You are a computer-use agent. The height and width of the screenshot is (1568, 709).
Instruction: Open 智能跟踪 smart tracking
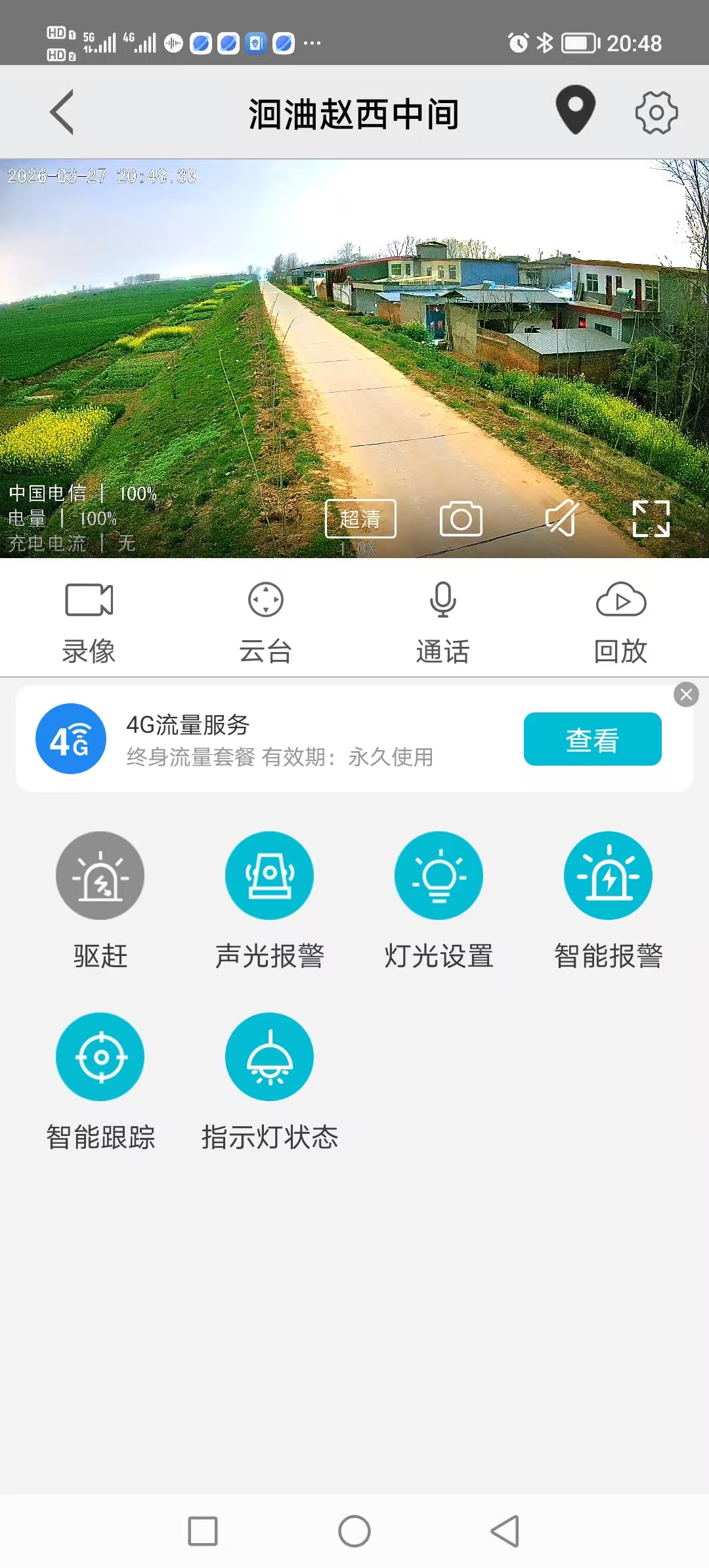(100, 1057)
